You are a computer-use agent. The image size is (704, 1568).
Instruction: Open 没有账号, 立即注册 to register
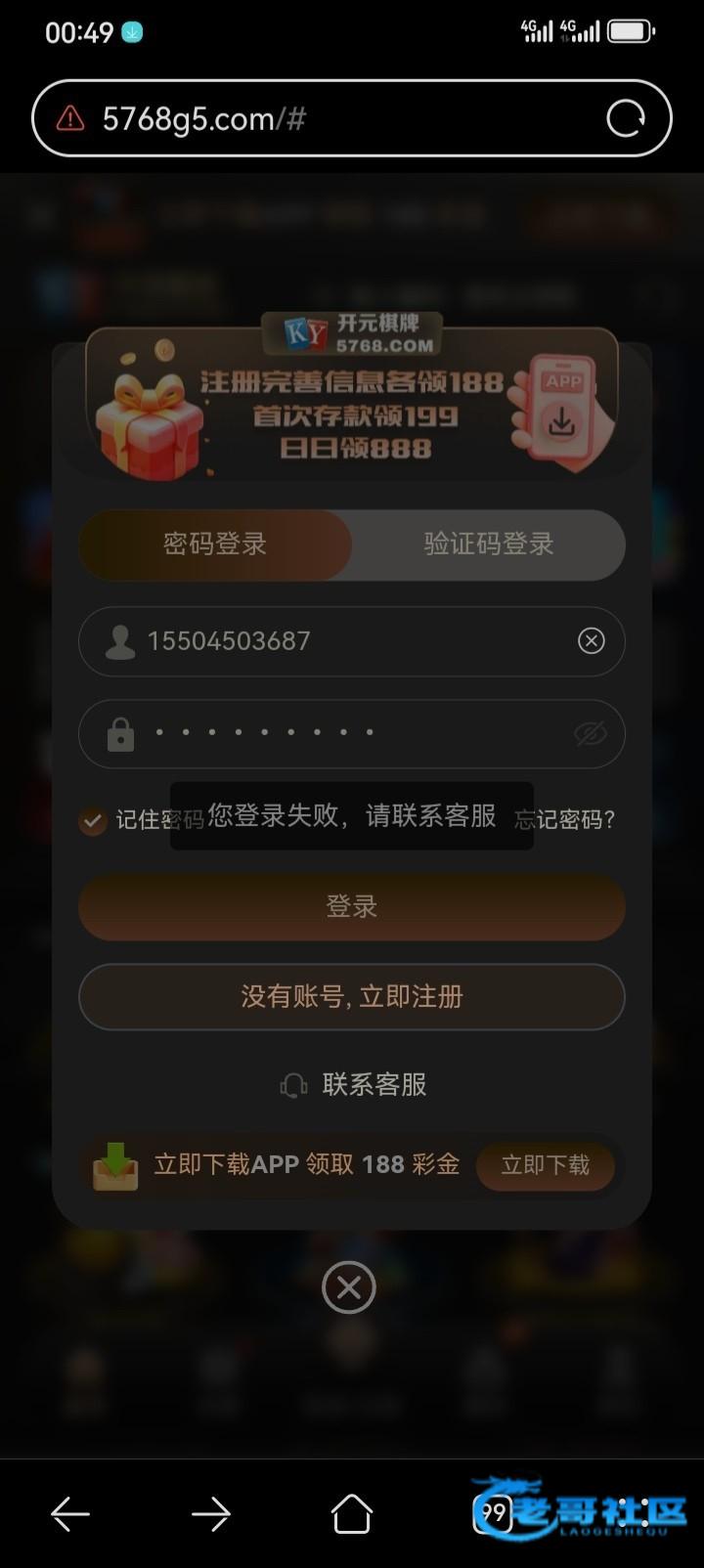[352, 996]
